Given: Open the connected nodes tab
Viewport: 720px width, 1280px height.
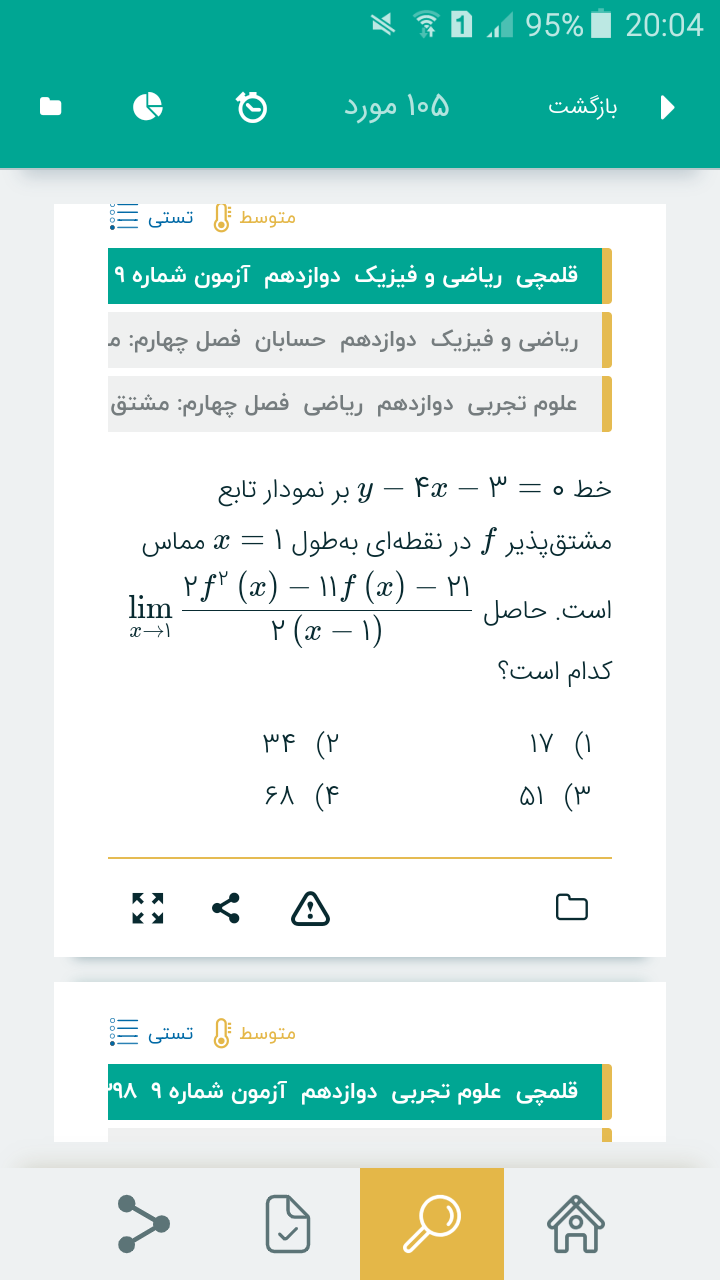Looking at the screenshot, I should tap(144, 1224).
